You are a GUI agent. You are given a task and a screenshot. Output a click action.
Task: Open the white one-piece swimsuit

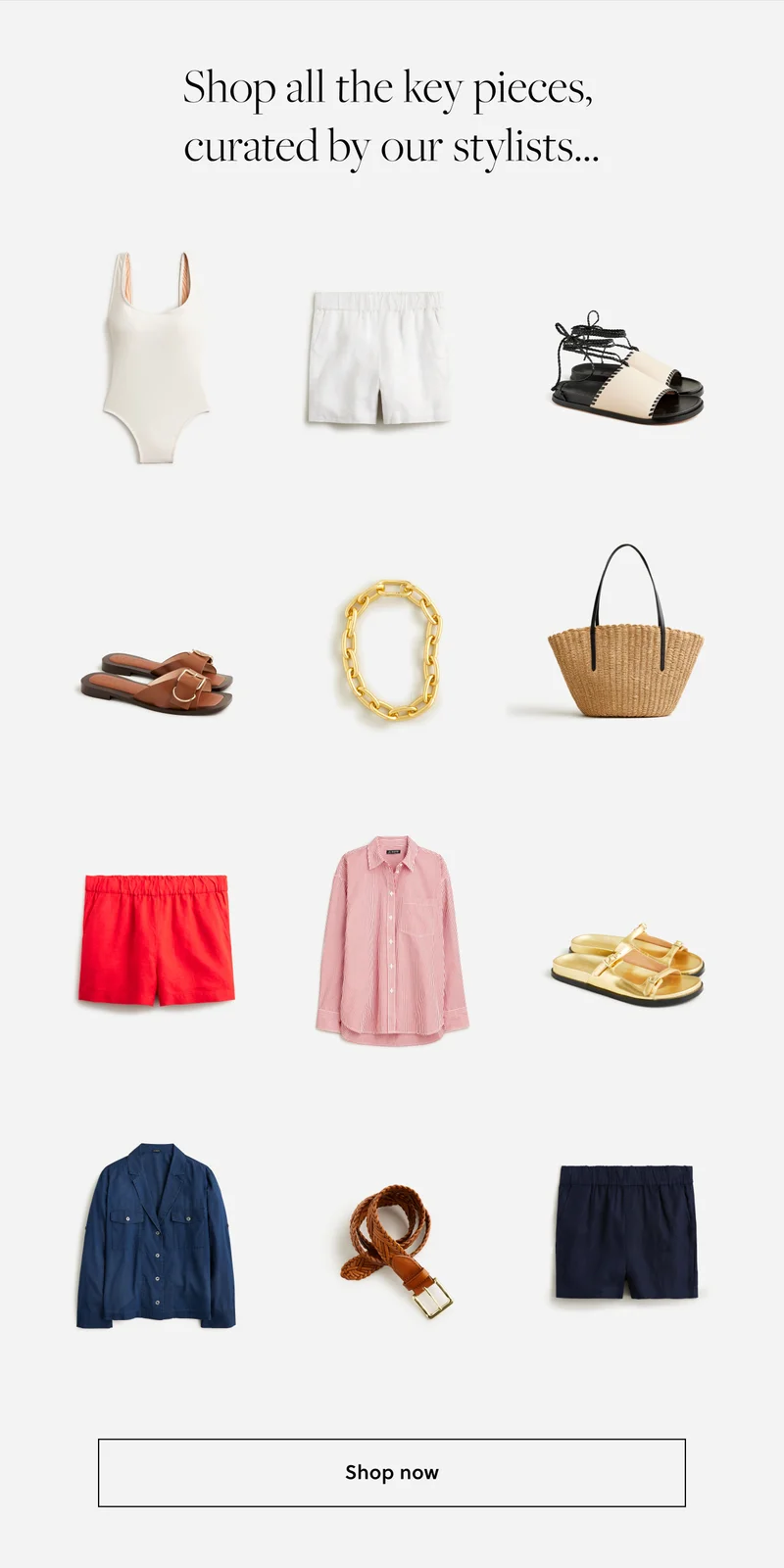[156, 357]
